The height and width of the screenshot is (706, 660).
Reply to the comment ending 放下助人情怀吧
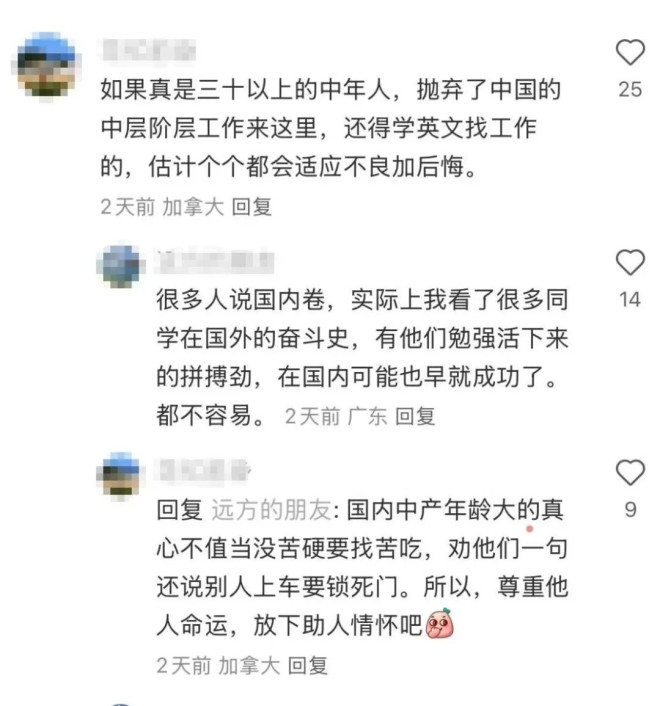[307, 665]
